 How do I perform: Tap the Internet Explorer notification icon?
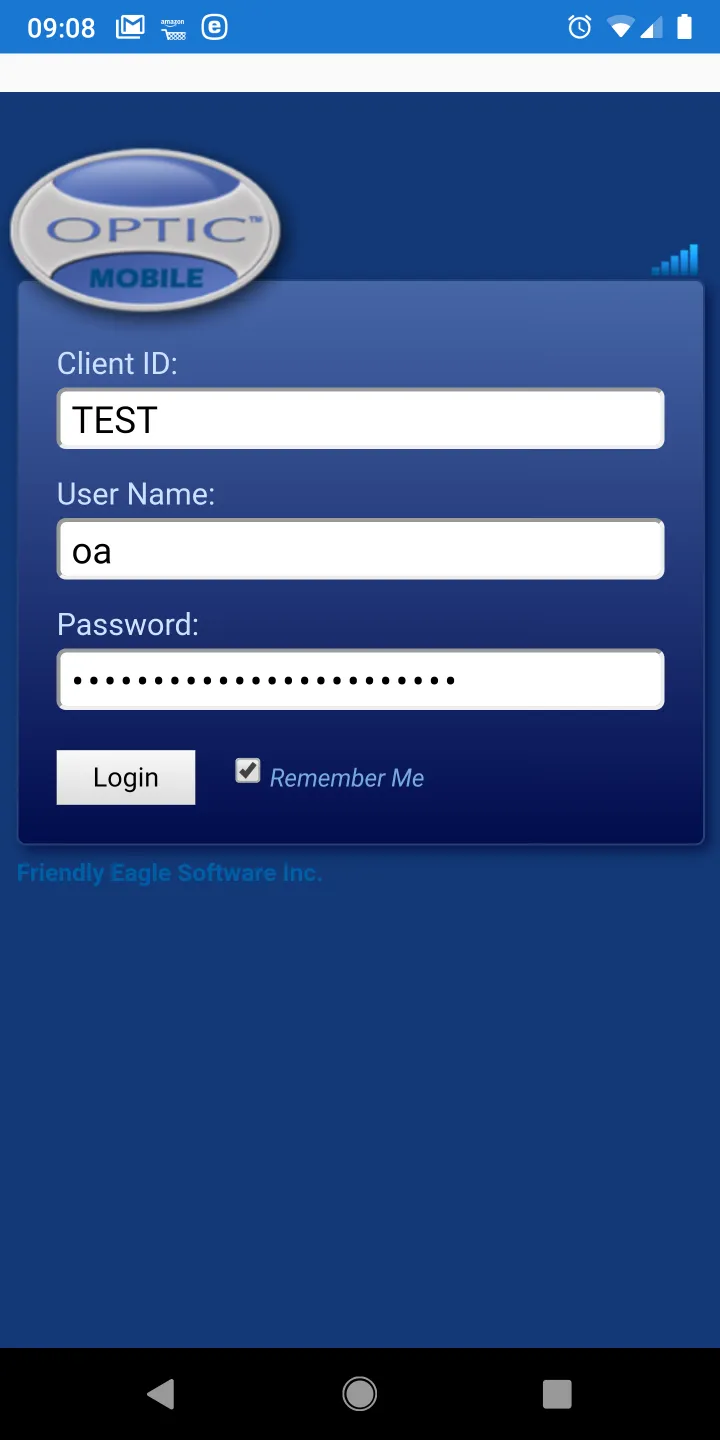[213, 27]
